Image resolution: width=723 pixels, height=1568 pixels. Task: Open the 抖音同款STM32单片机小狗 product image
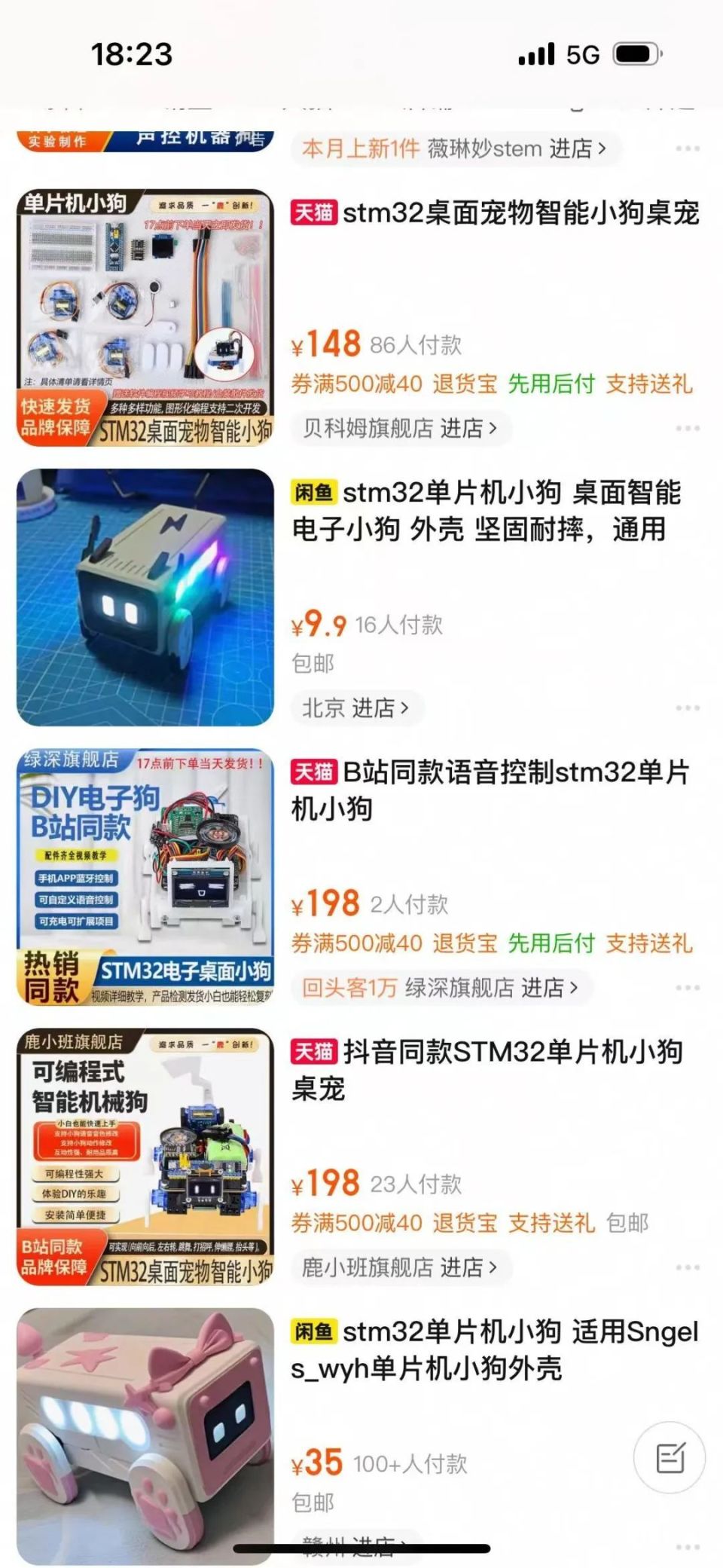click(x=145, y=1156)
